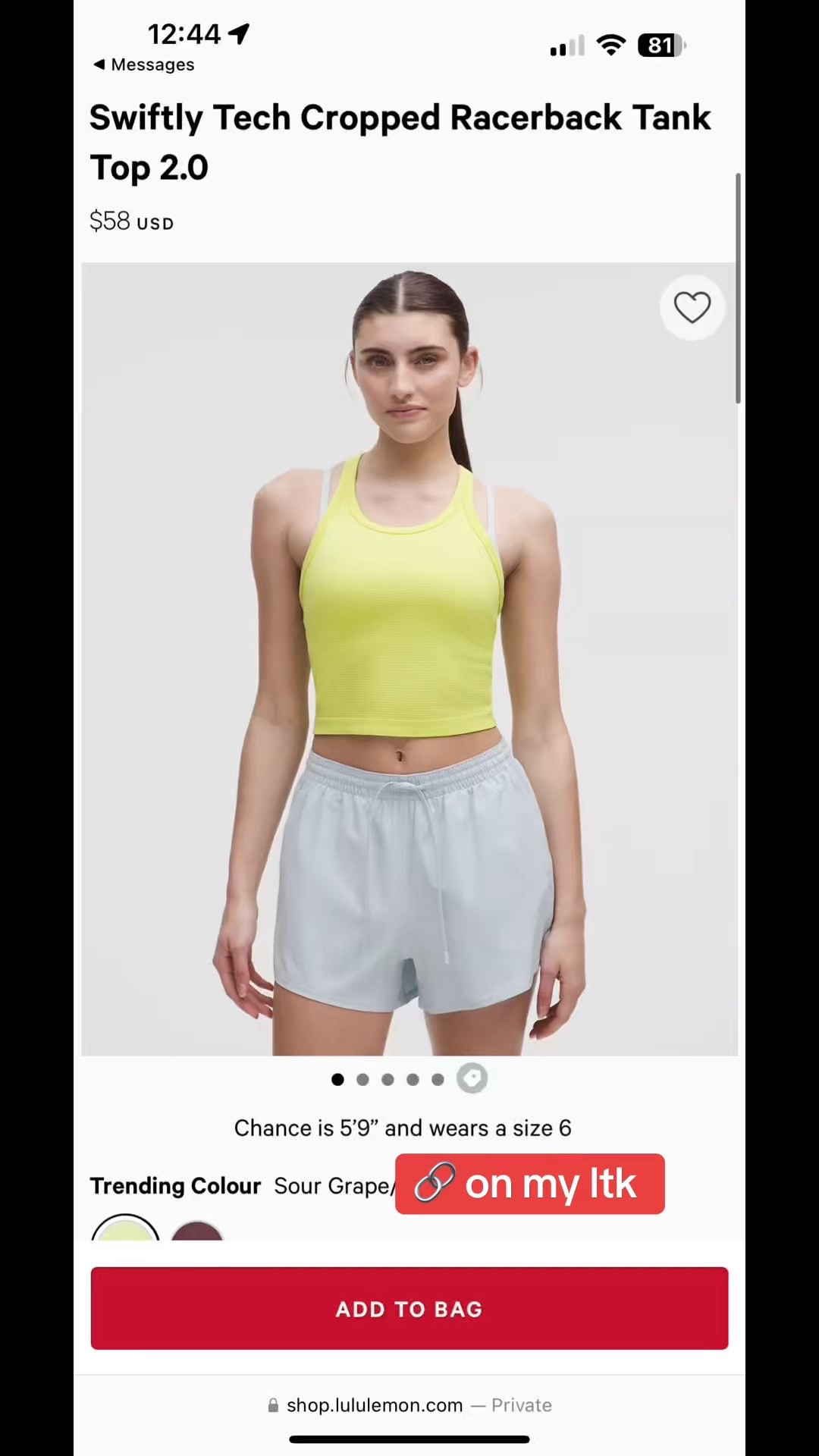Return to Messages via the top banner
This screenshot has width=819, height=1456.
tap(144, 64)
